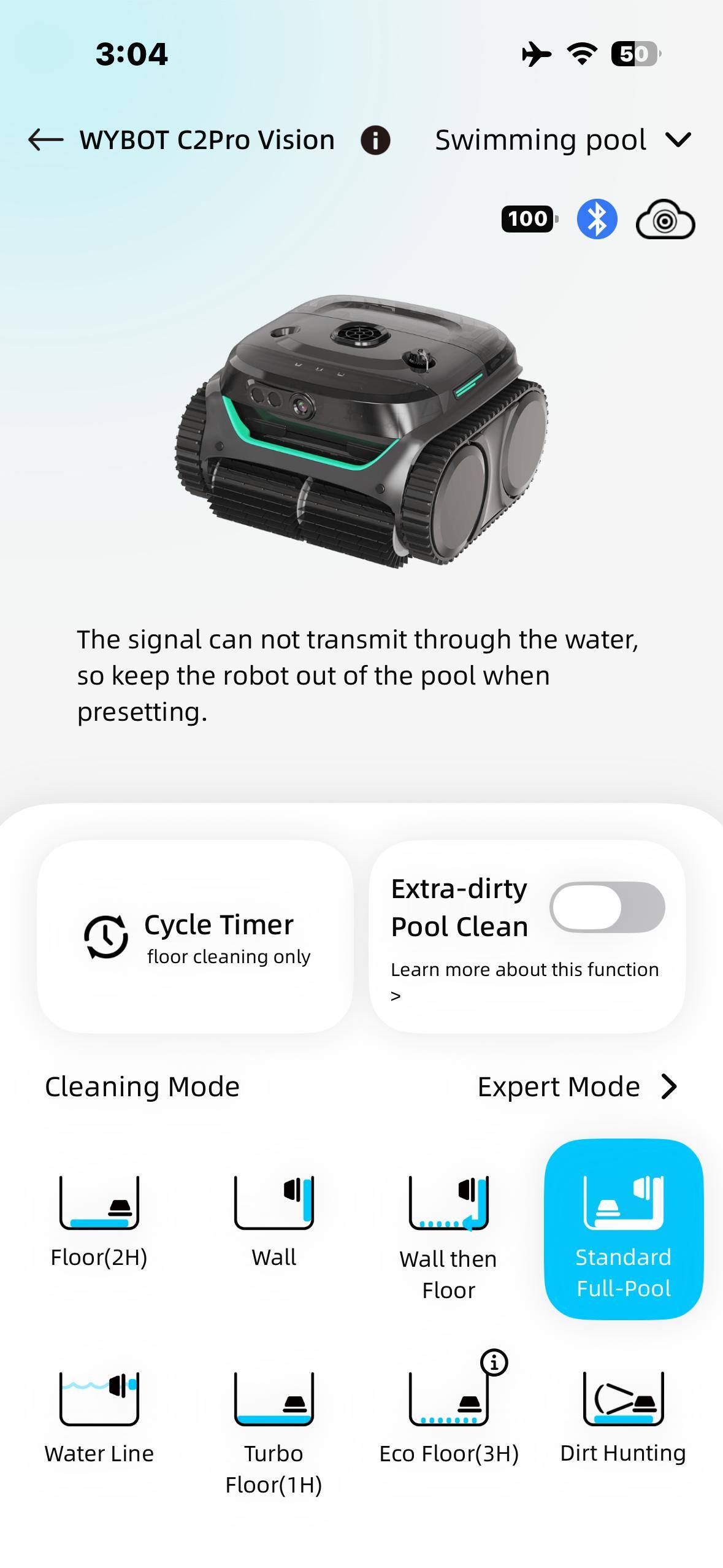Viewport: 723px width, 1568px height.
Task: Enable the Extra-dirty Pool Clean switch
Action: click(x=606, y=907)
